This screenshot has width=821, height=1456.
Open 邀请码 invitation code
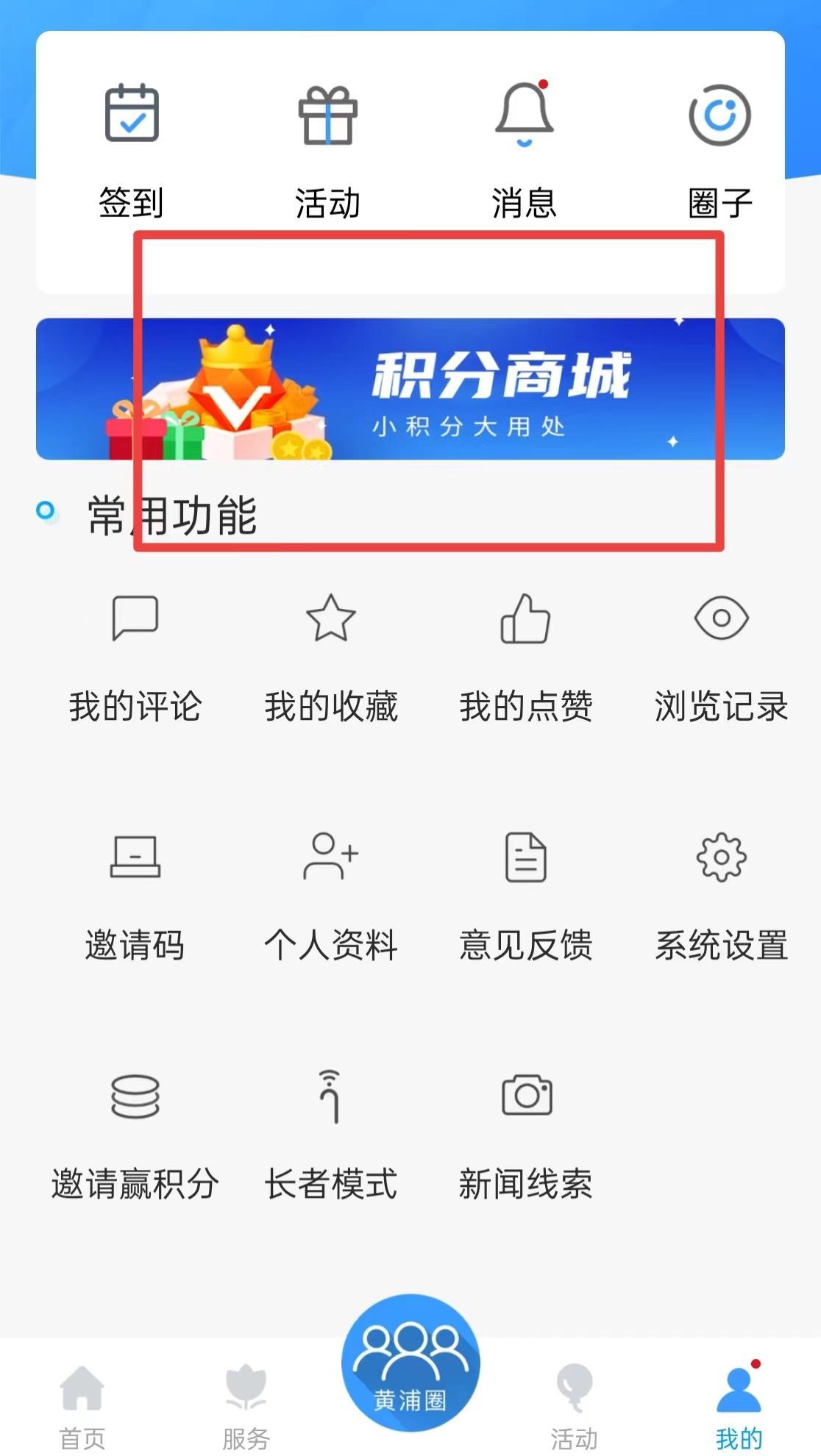(x=135, y=895)
